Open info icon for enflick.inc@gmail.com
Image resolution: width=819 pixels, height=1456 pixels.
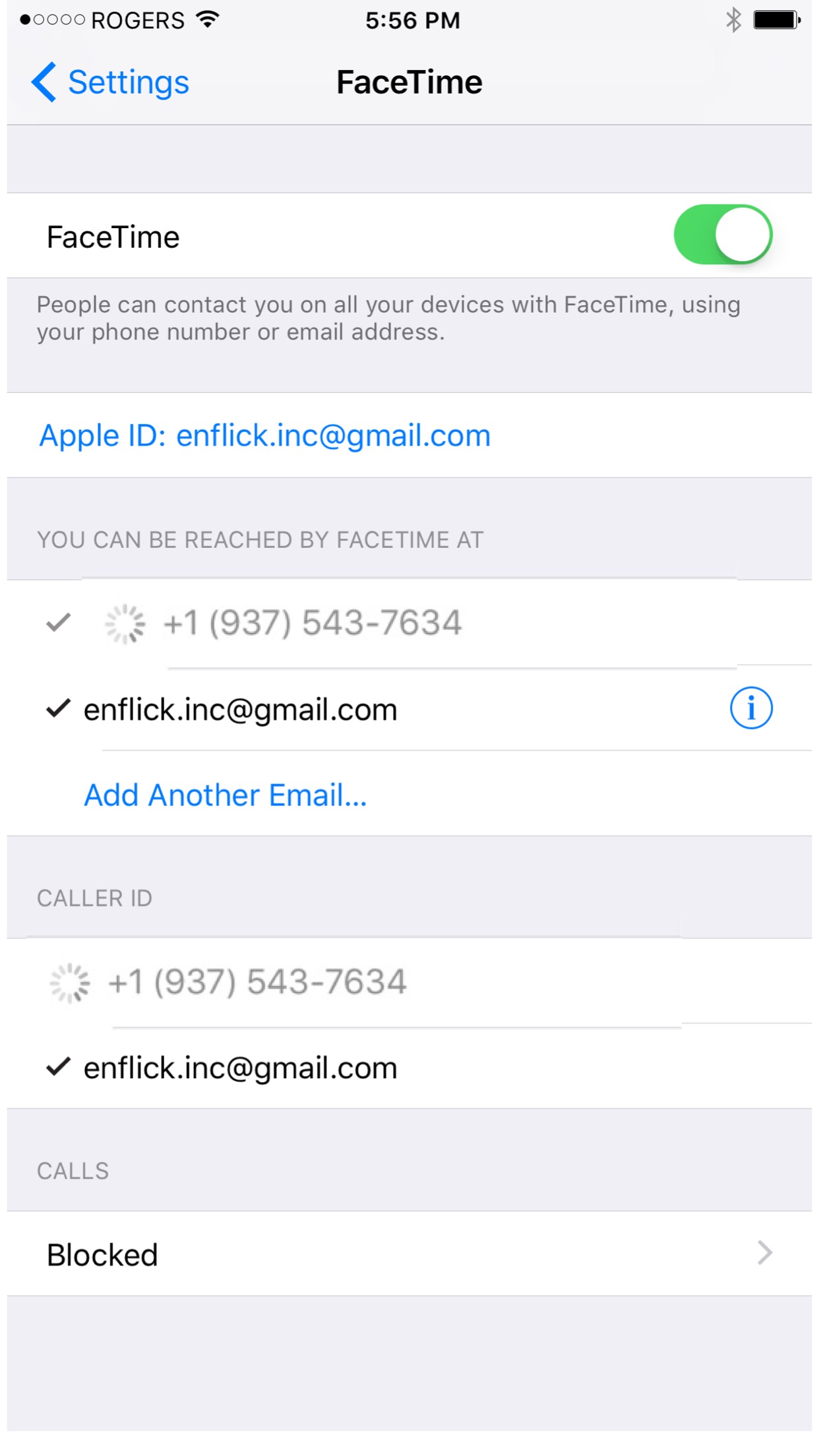[x=750, y=709]
